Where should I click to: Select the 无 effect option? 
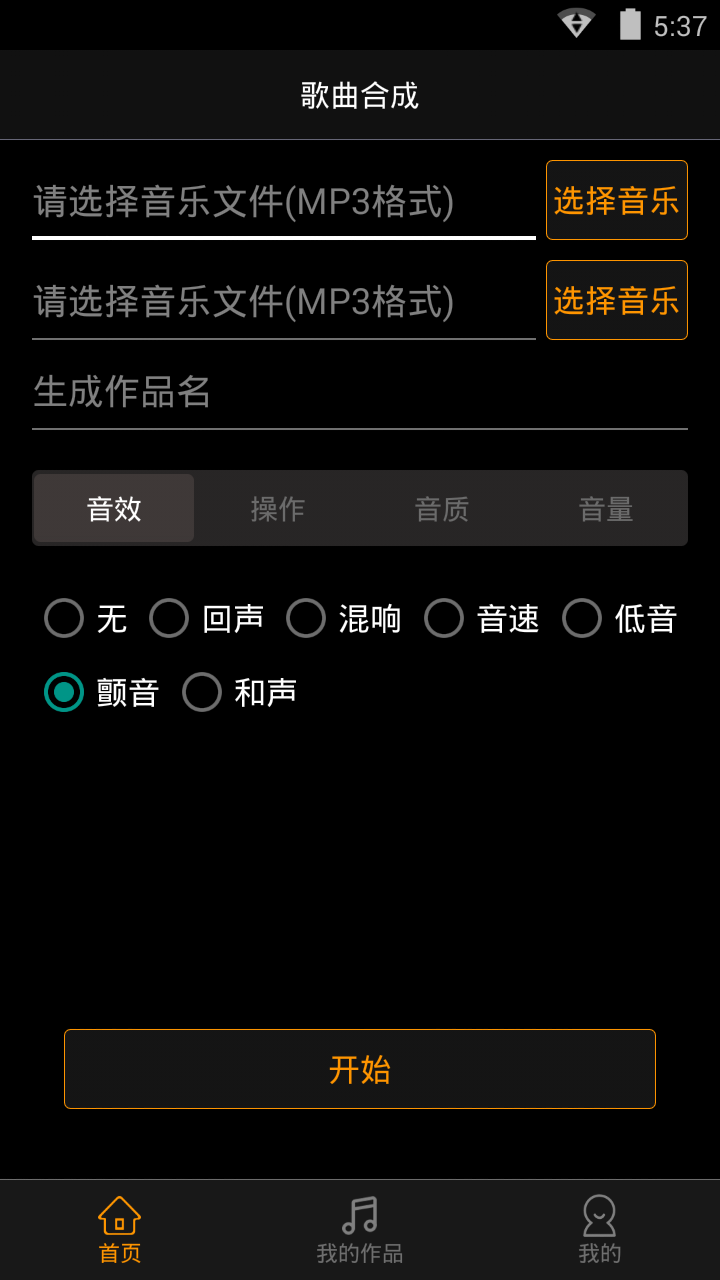click(x=85, y=618)
